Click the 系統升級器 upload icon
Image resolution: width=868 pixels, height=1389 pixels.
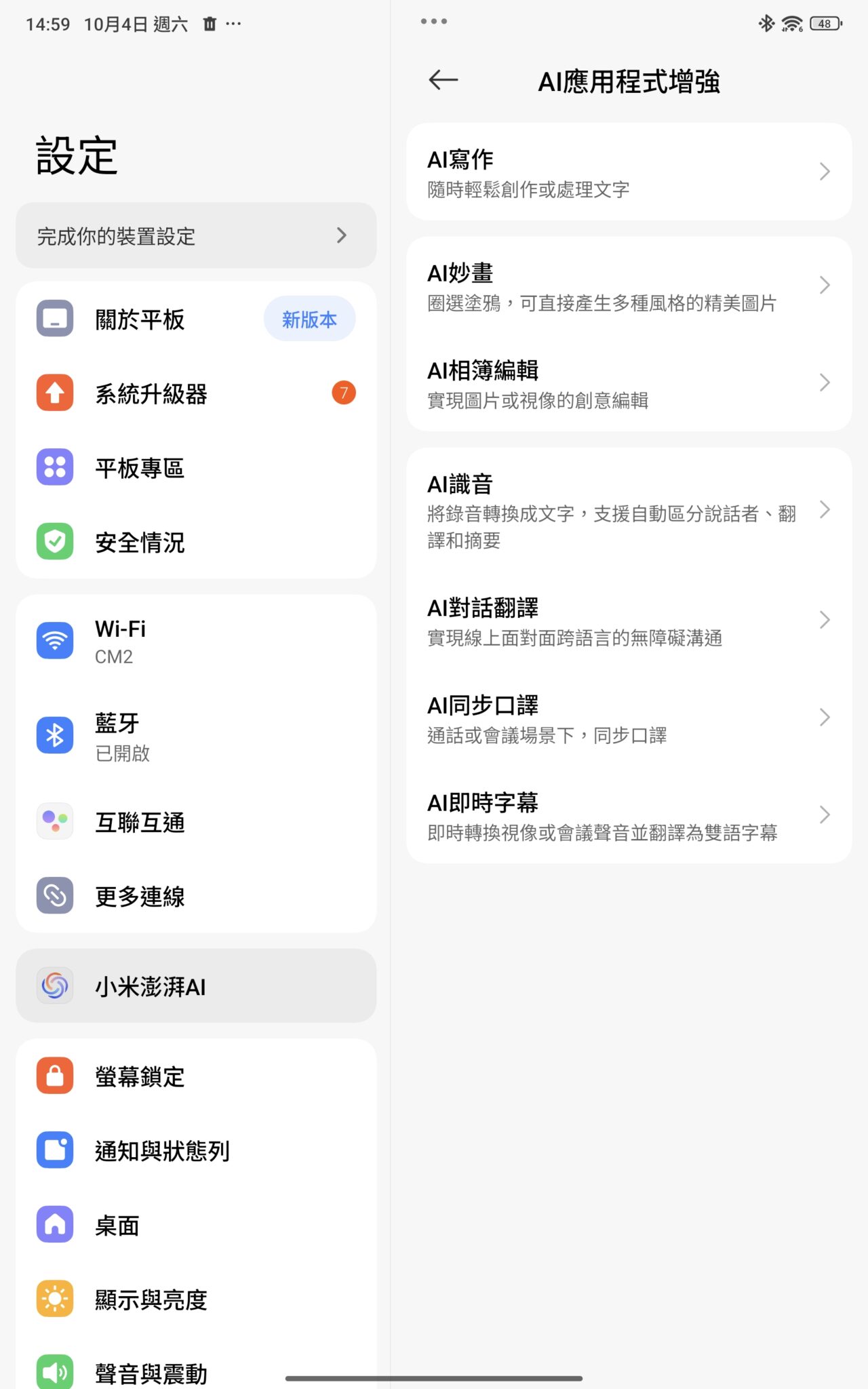pos(55,393)
